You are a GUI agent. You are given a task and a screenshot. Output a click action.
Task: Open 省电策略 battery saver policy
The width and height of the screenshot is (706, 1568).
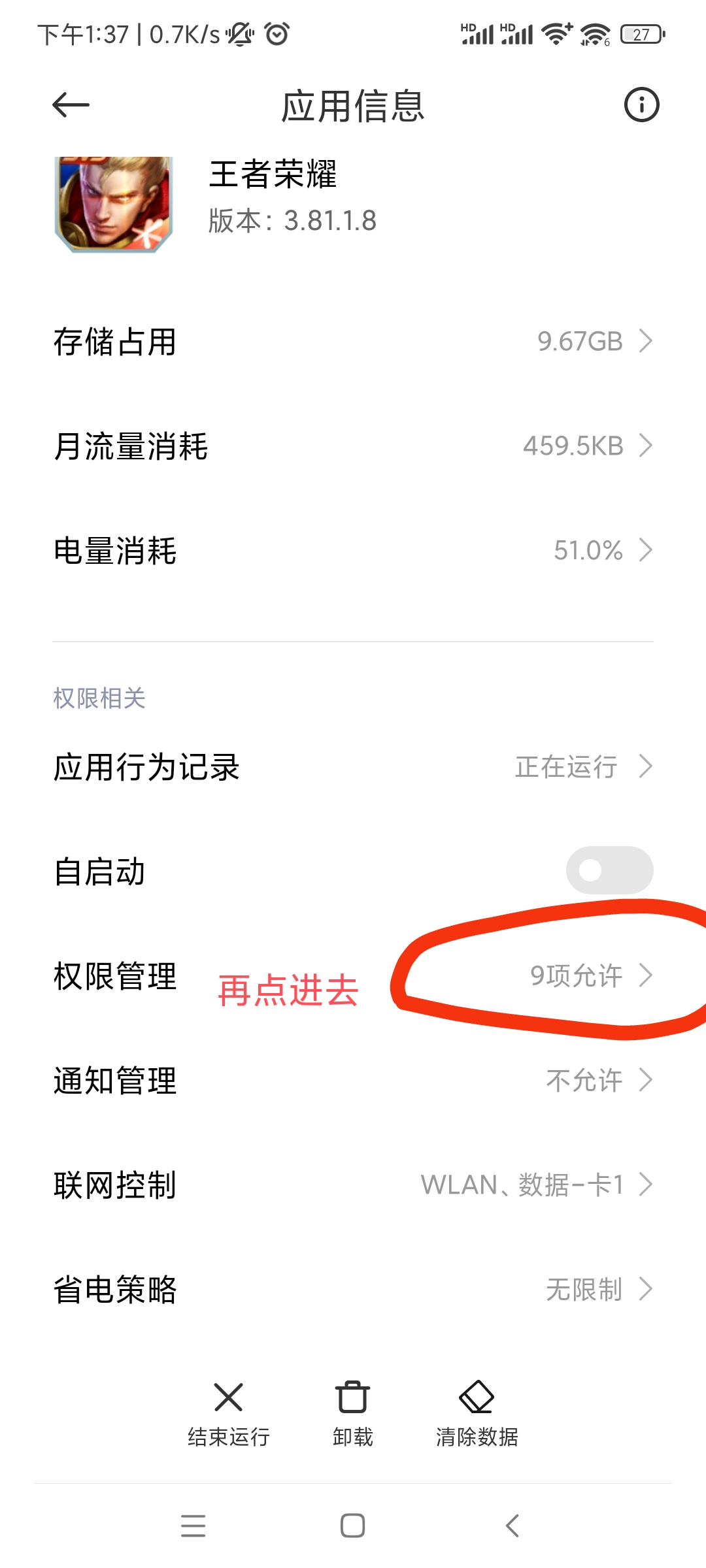tap(353, 1290)
